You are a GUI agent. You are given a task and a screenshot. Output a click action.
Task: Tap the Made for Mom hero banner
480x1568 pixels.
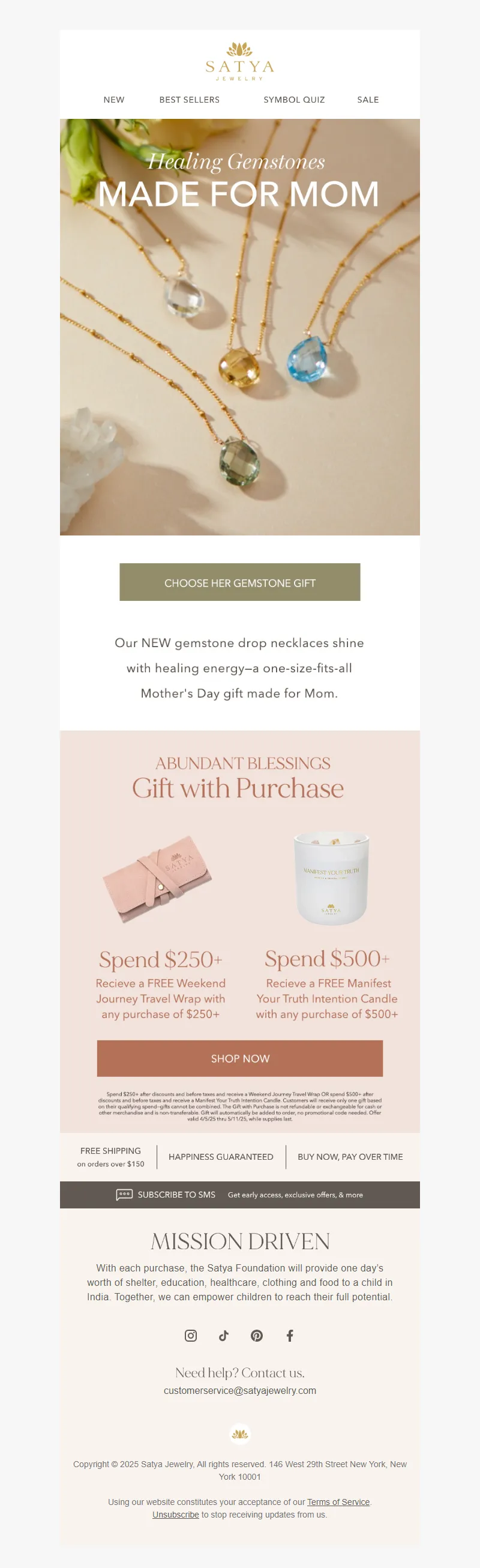239,327
